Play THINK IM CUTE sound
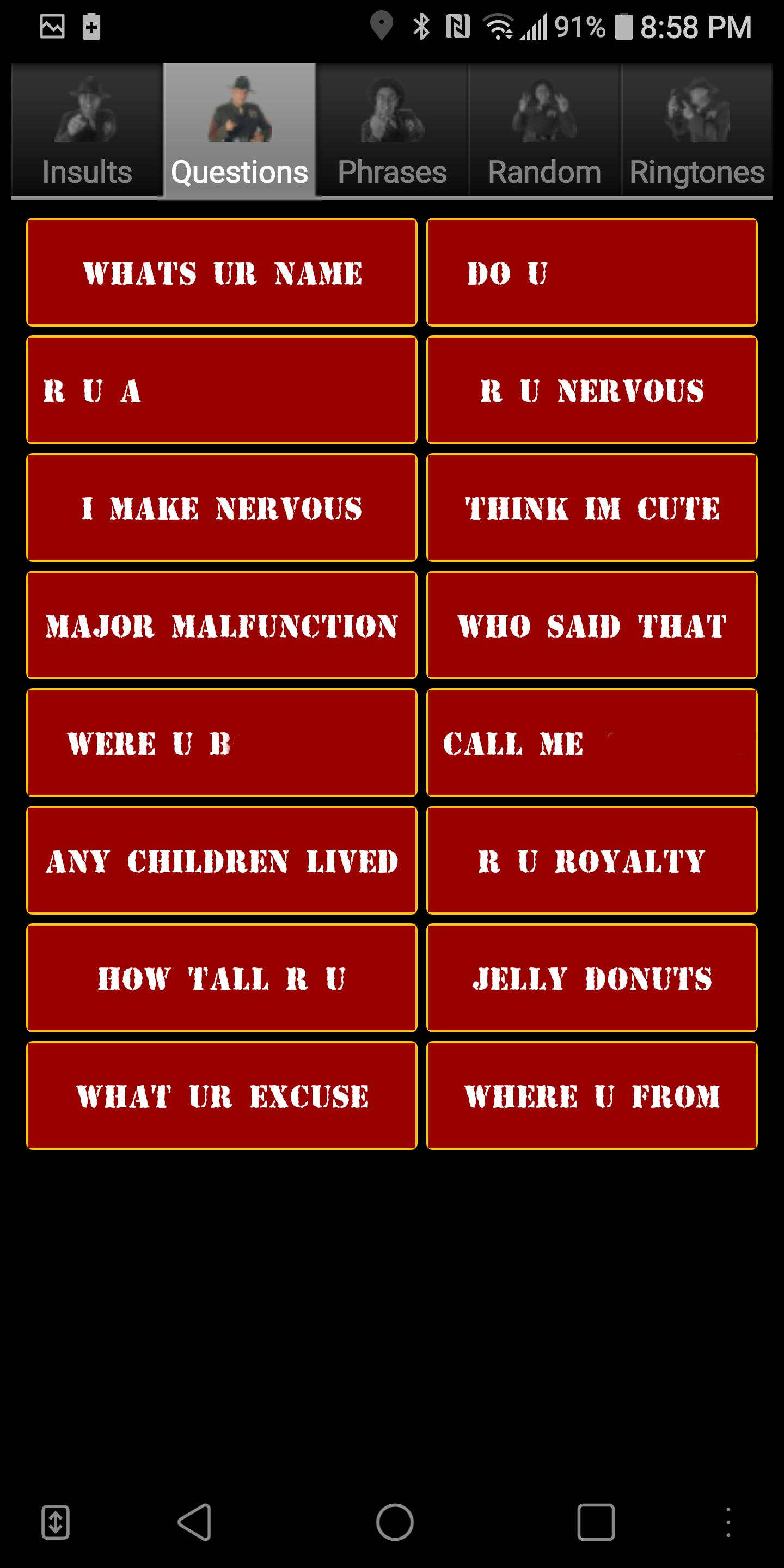 (x=592, y=507)
